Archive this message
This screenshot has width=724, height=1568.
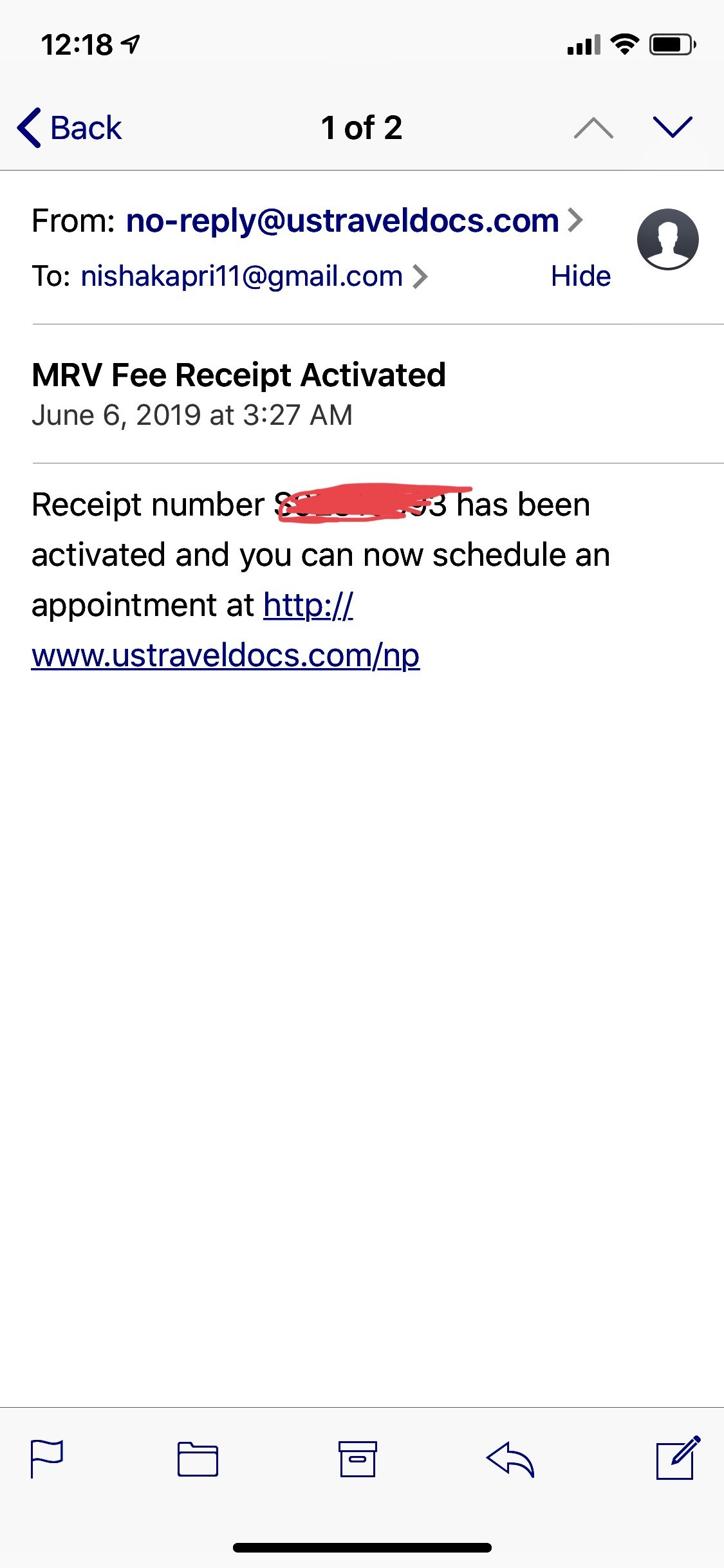click(358, 1459)
